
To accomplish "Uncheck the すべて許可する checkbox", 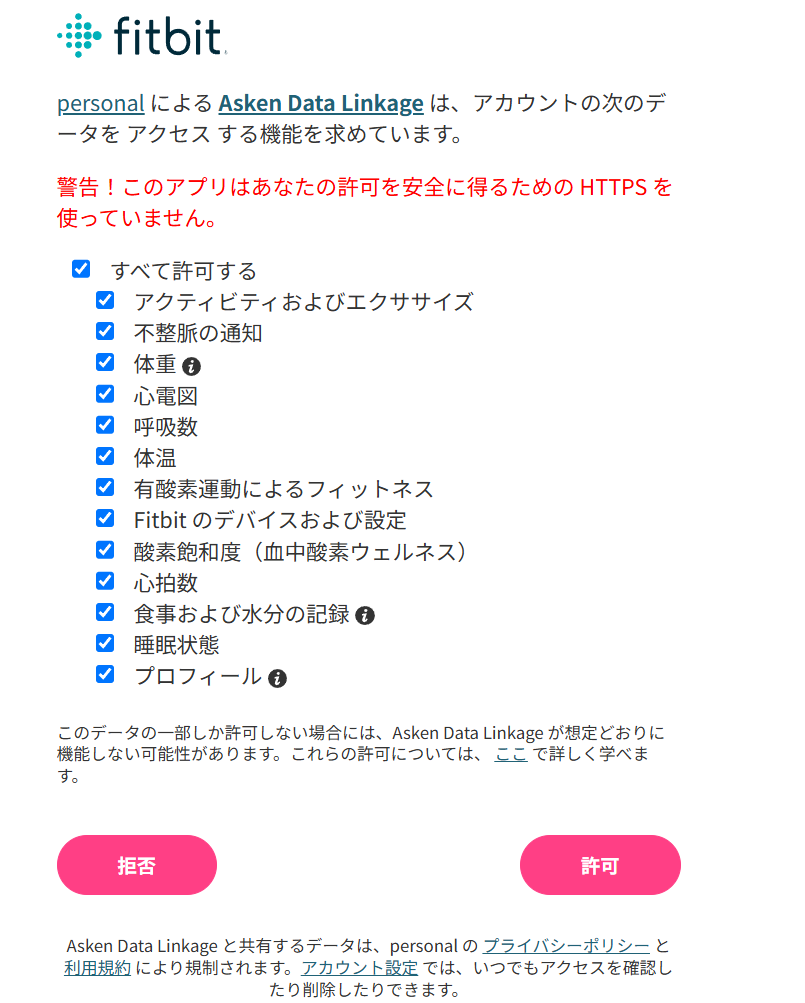I will point(81,269).
